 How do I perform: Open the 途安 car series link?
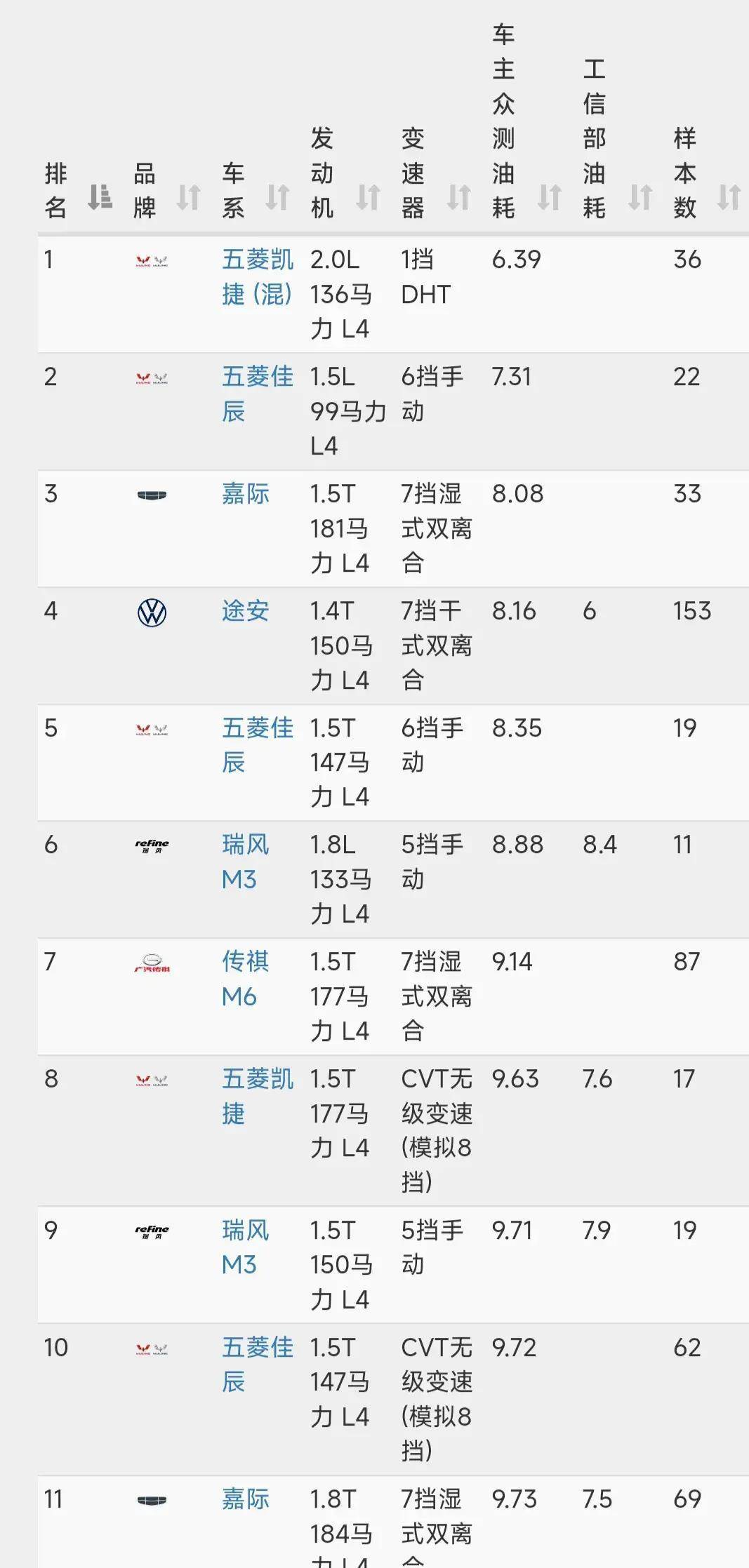click(246, 611)
